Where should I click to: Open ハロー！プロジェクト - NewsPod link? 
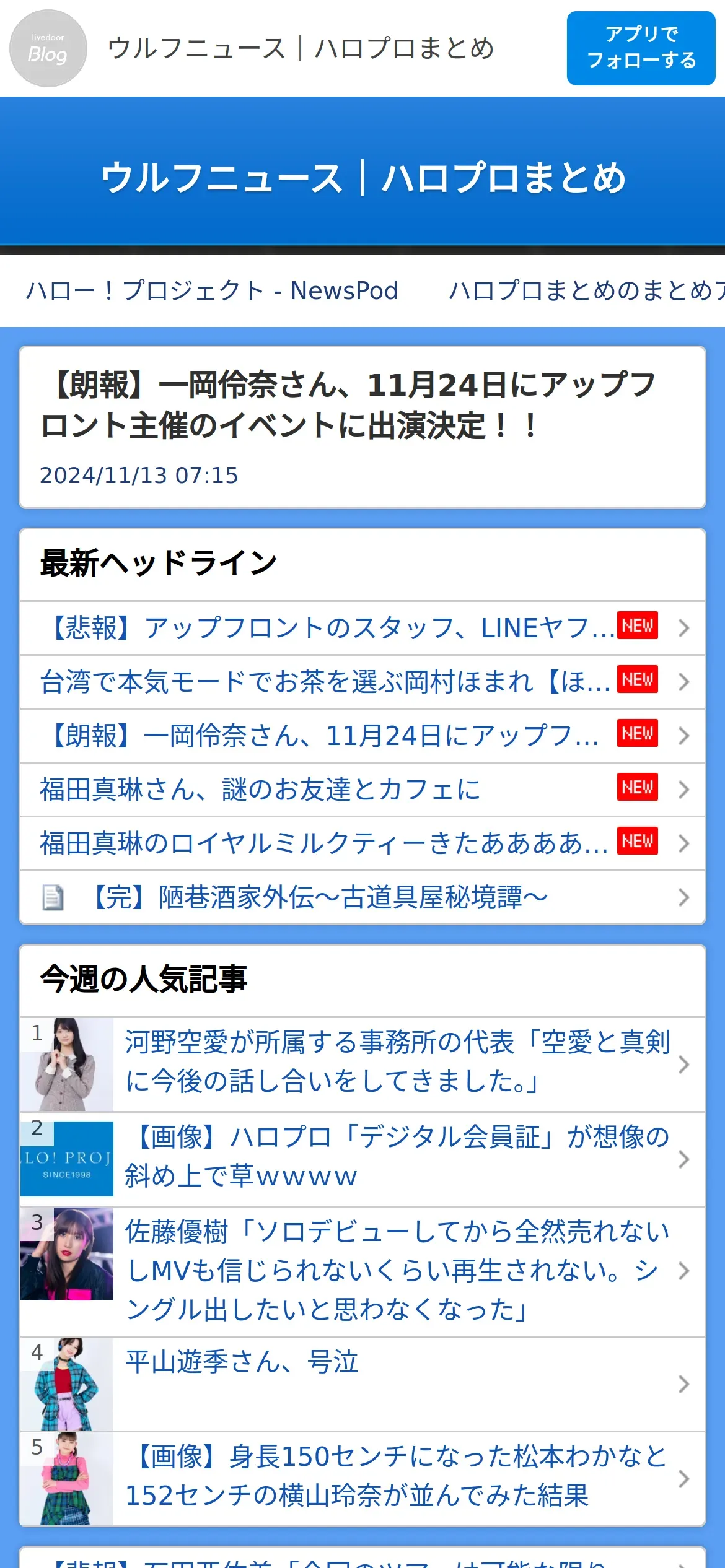(x=212, y=290)
